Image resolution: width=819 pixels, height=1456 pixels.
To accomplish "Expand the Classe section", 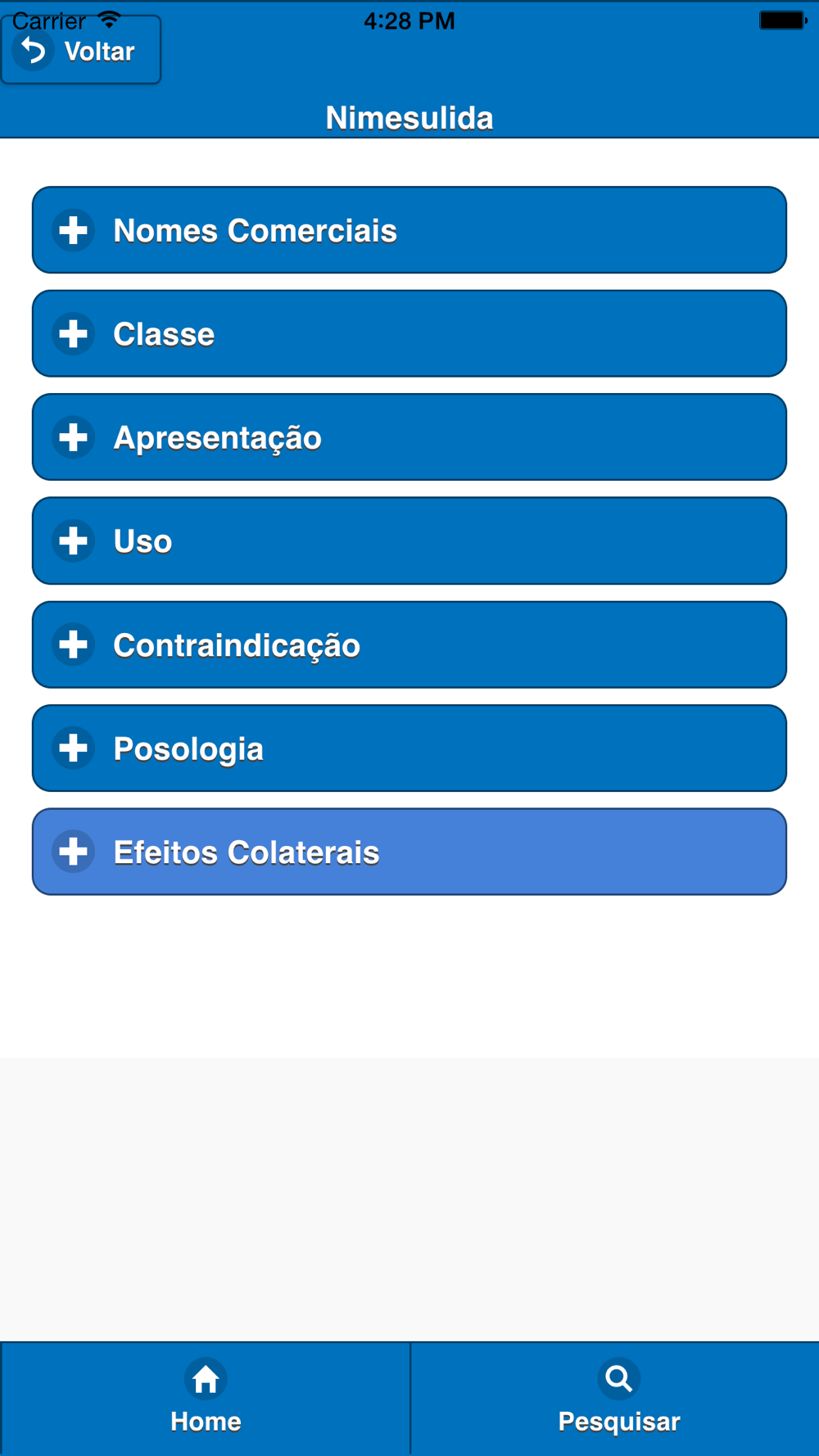I will (409, 333).
